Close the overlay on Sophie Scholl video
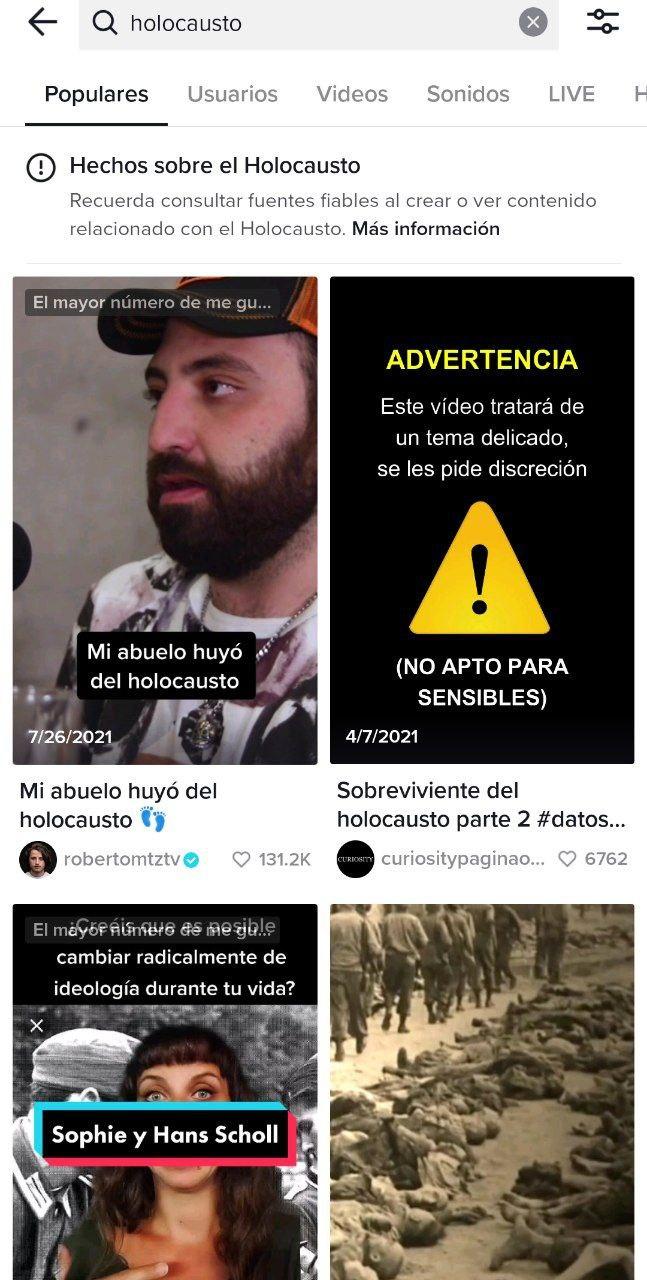This screenshot has height=1280, width=647. 37,1026
